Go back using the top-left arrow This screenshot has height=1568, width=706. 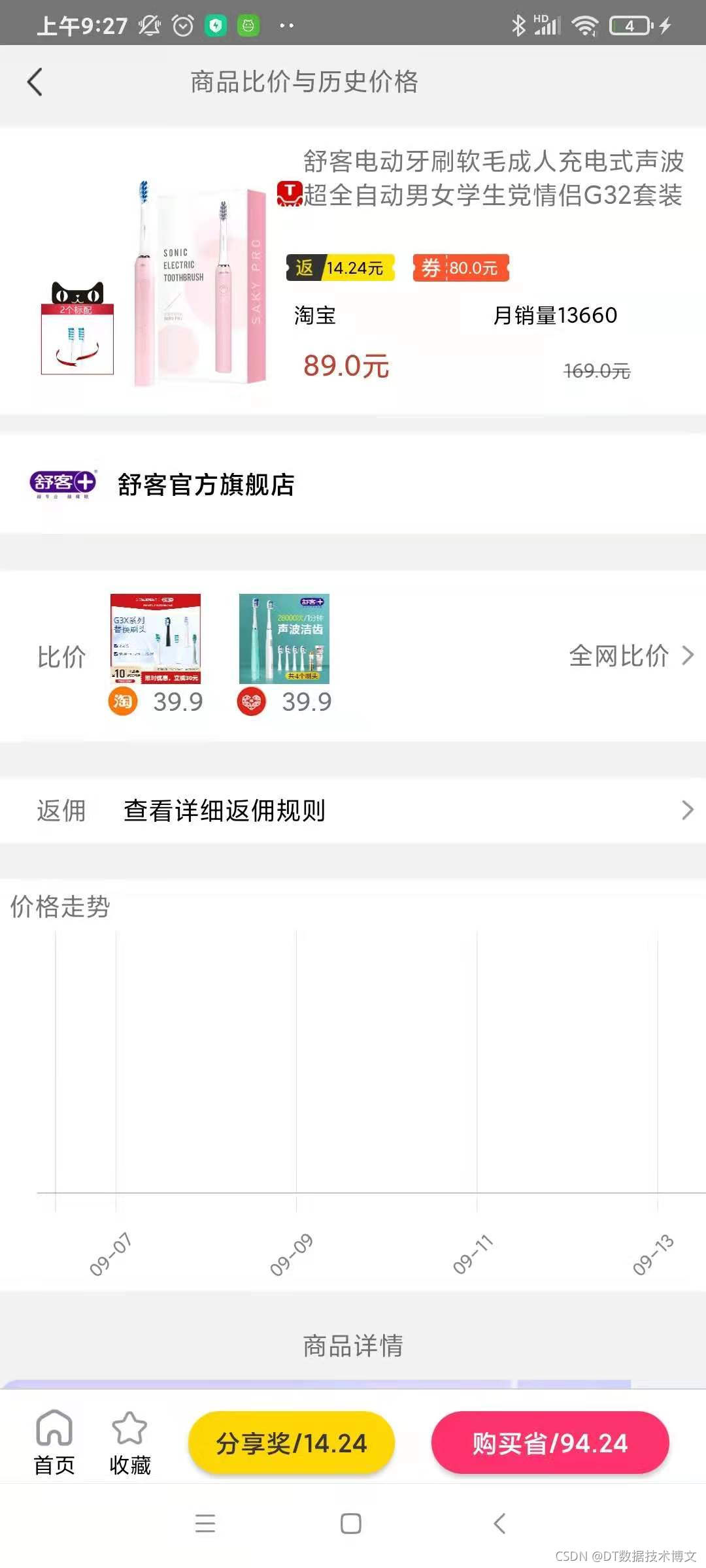click(35, 82)
